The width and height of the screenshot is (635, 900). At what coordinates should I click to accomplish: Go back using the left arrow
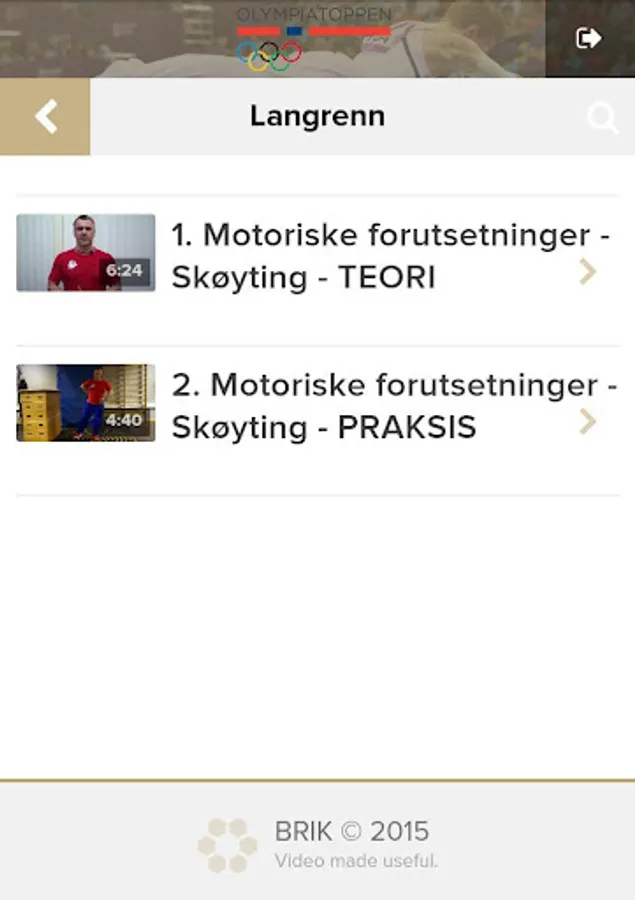[x=45, y=117]
